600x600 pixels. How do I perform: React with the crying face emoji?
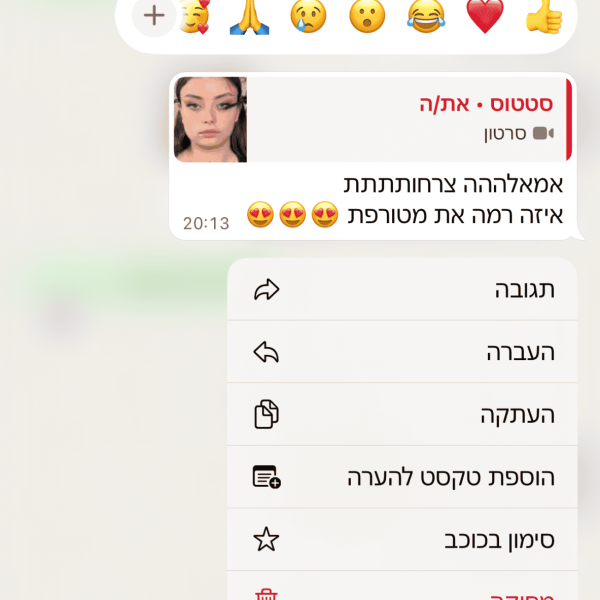click(308, 17)
